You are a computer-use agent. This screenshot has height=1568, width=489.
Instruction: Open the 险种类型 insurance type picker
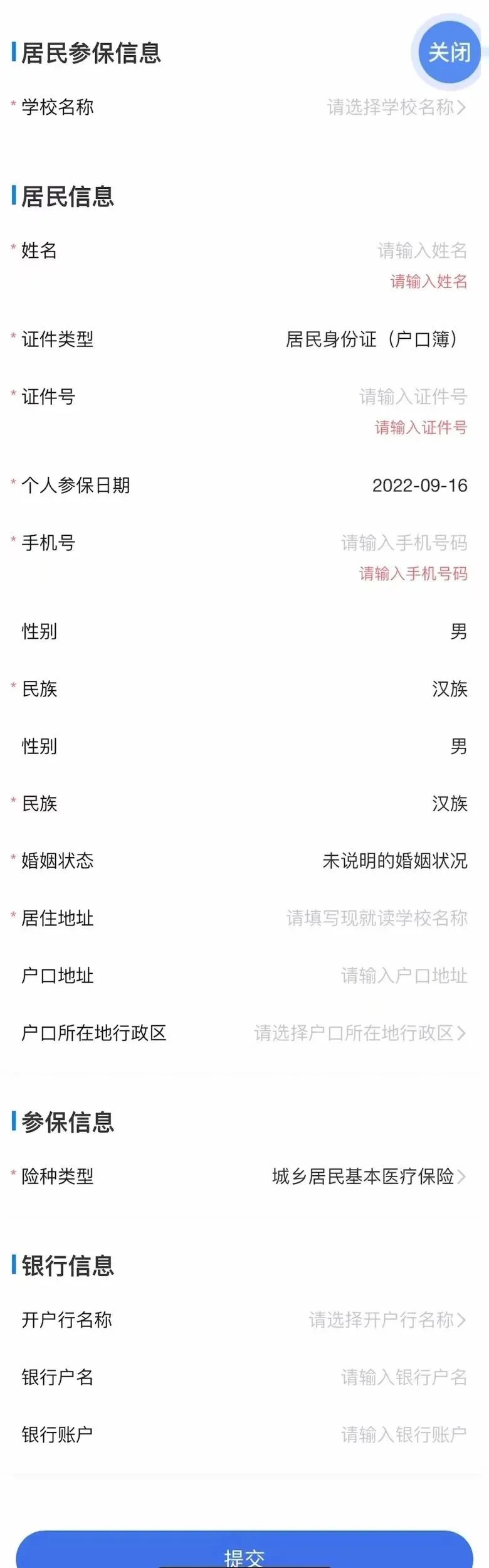pyautogui.click(x=369, y=1176)
